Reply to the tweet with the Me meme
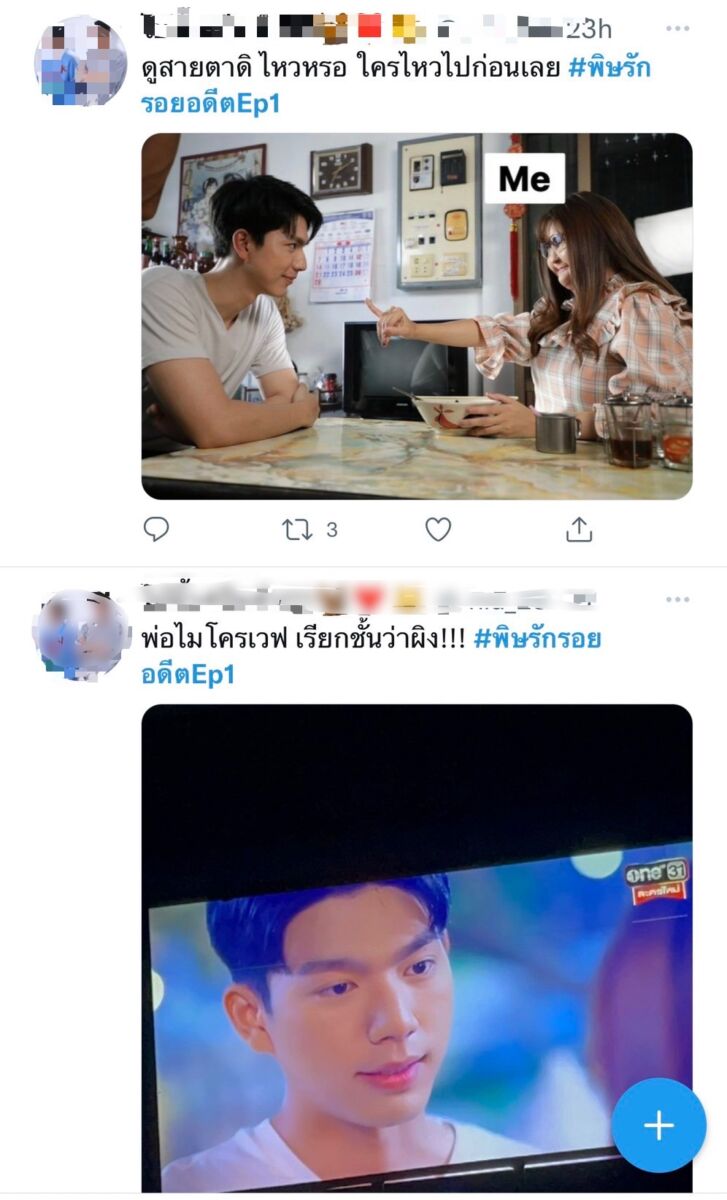 pos(156,529)
